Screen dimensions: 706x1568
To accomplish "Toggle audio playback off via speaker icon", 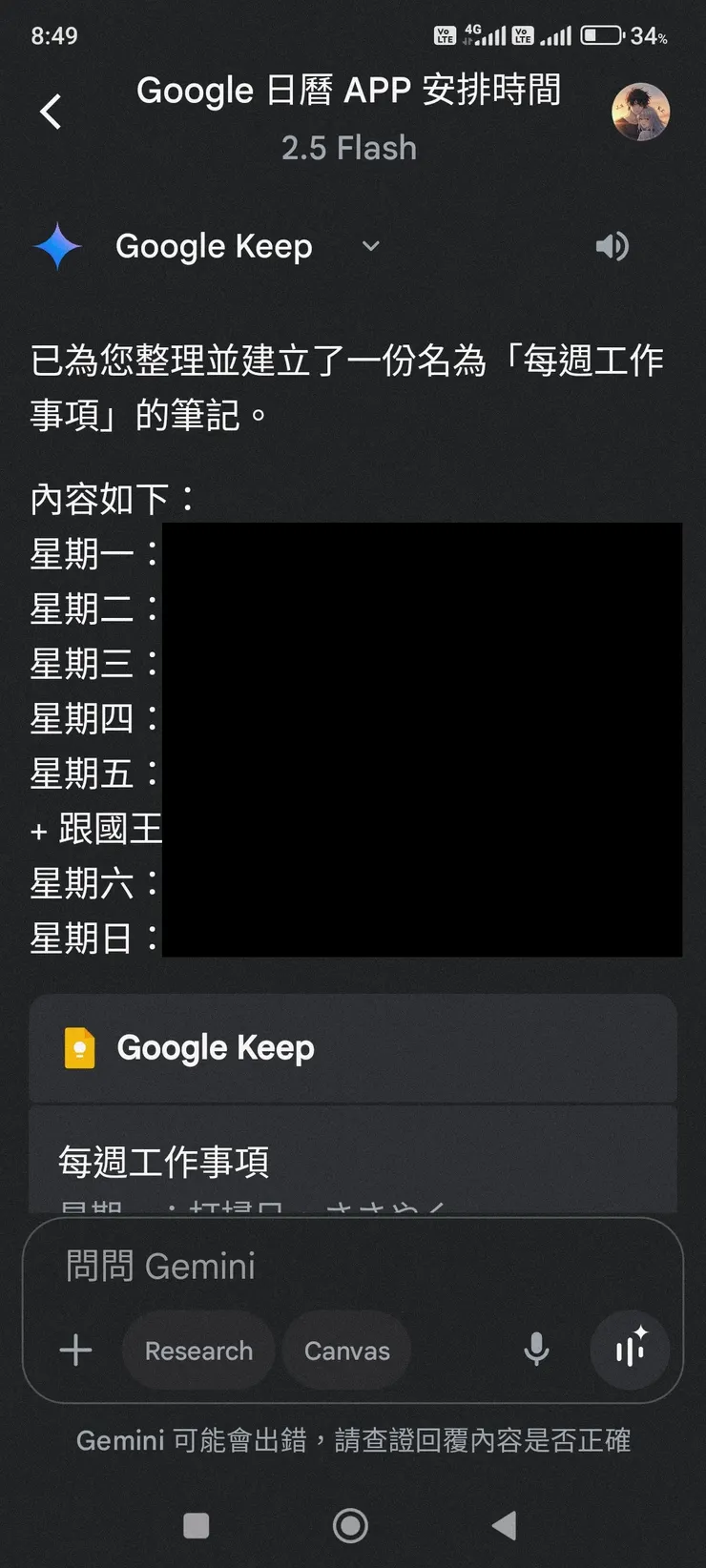I will tap(613, 246).
